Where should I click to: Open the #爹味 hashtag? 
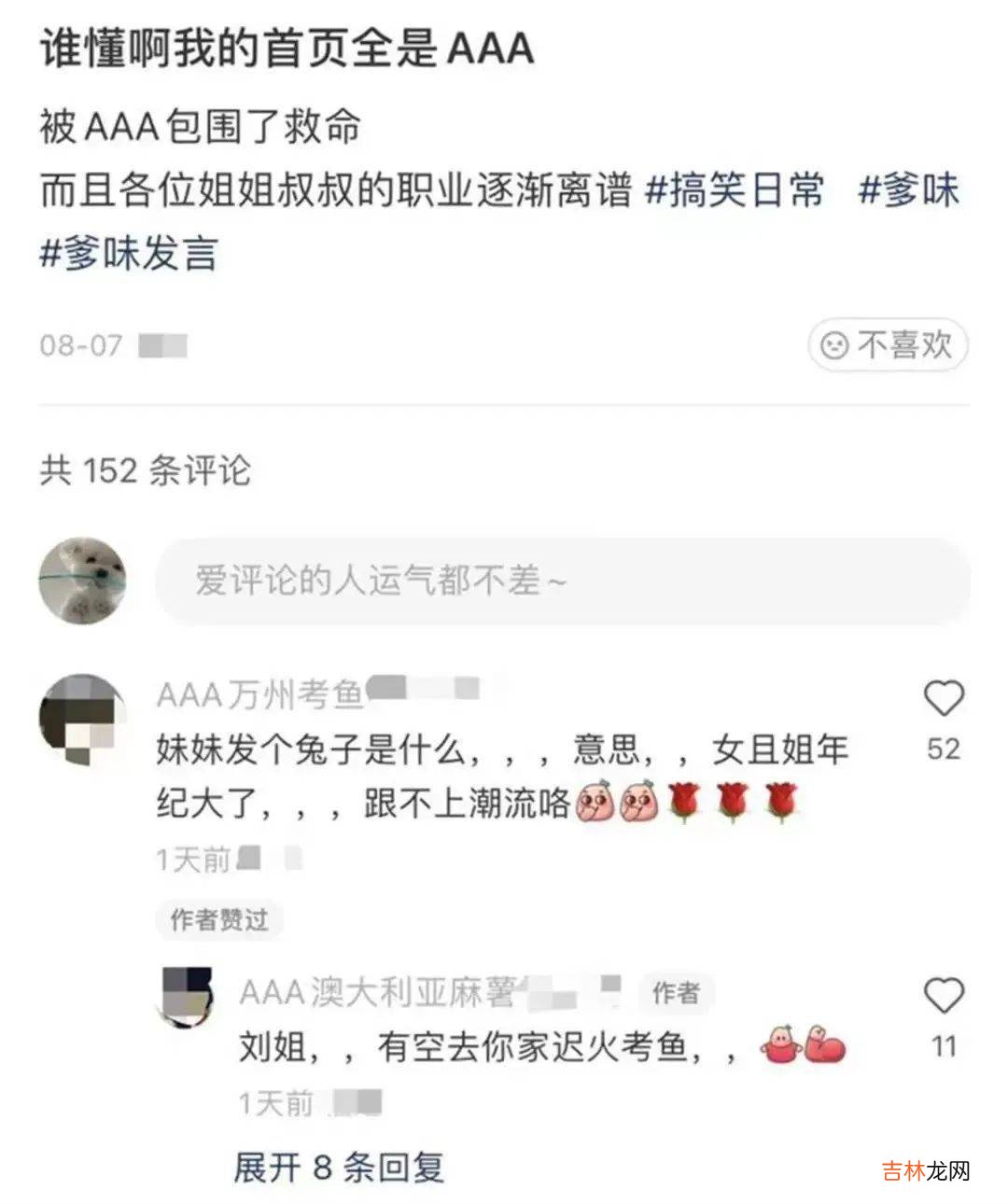click(x=908, y=190)
